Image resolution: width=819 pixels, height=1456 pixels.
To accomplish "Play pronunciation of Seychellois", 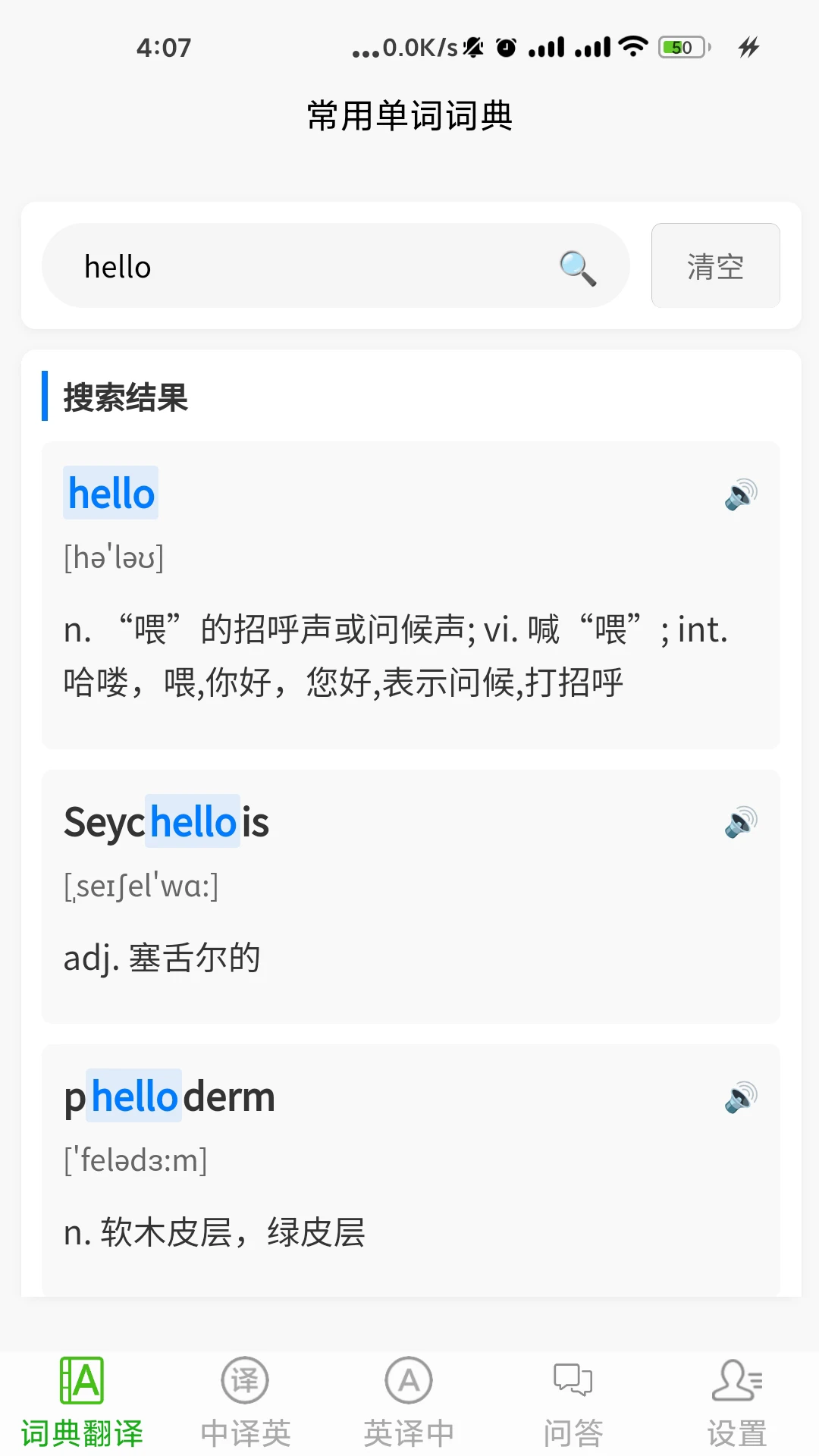I will (x=739, y=822).
